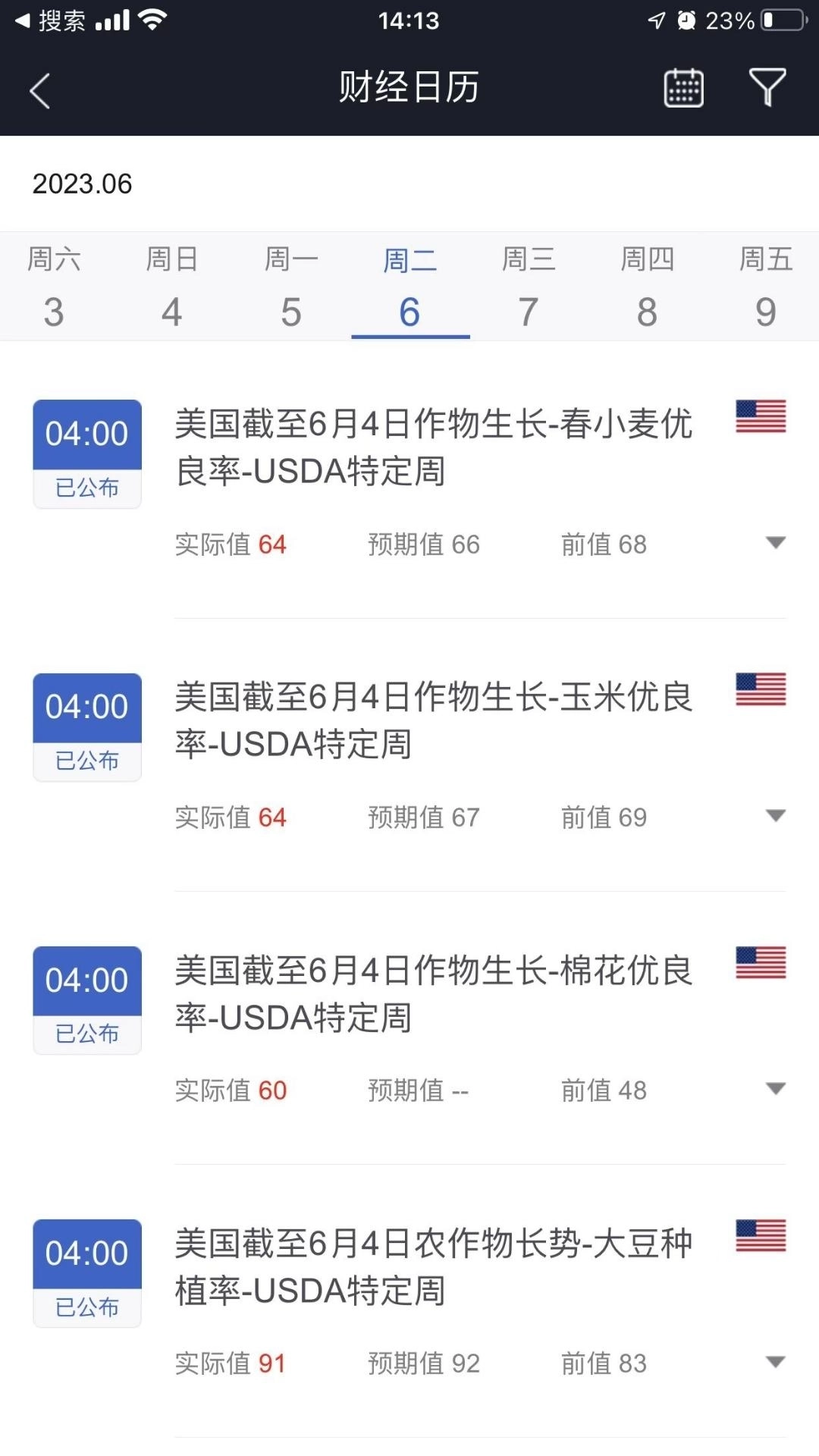Open the calendar date picker icon
The height and width of the screenshot is (1456, 819).
(x=681, y=87)
